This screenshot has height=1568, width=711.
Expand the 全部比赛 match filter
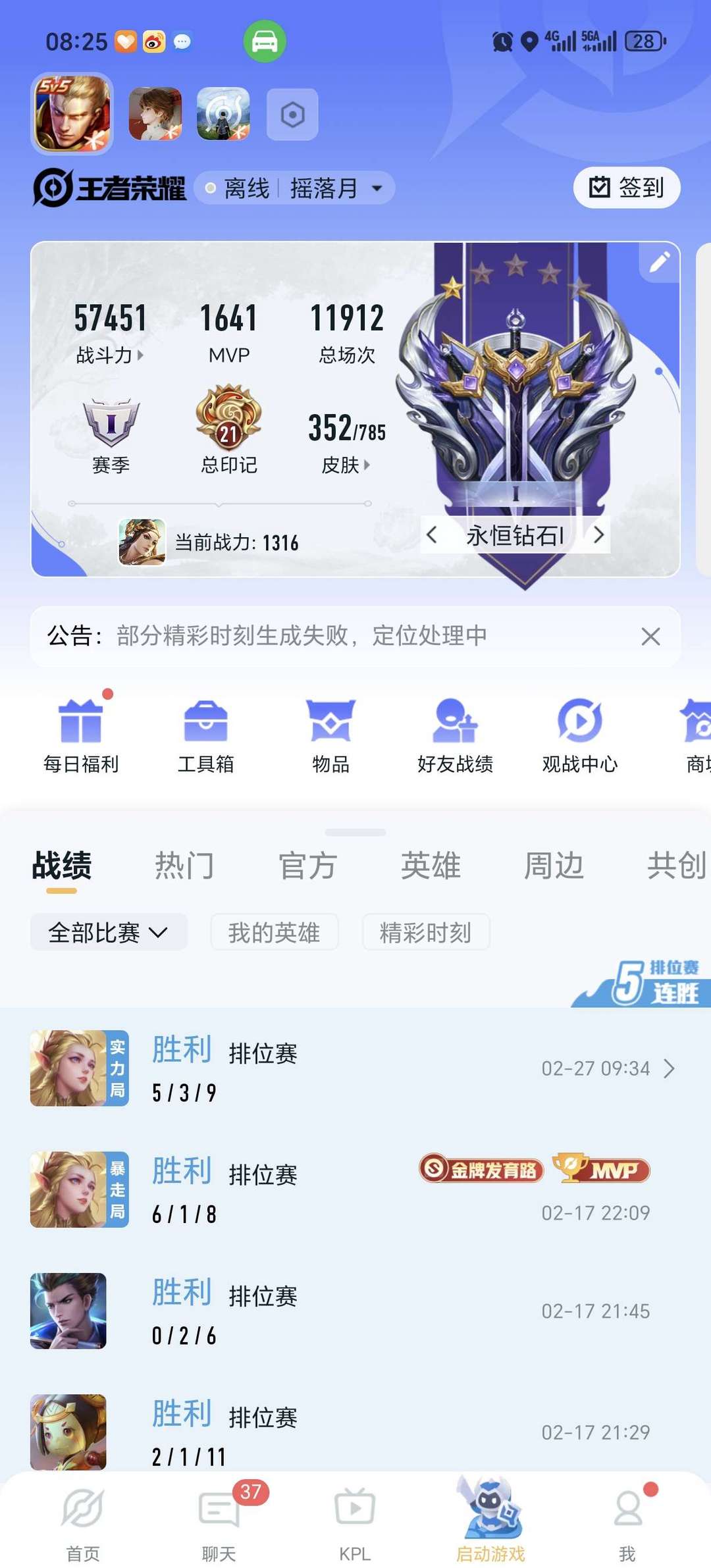pos(109,932)
